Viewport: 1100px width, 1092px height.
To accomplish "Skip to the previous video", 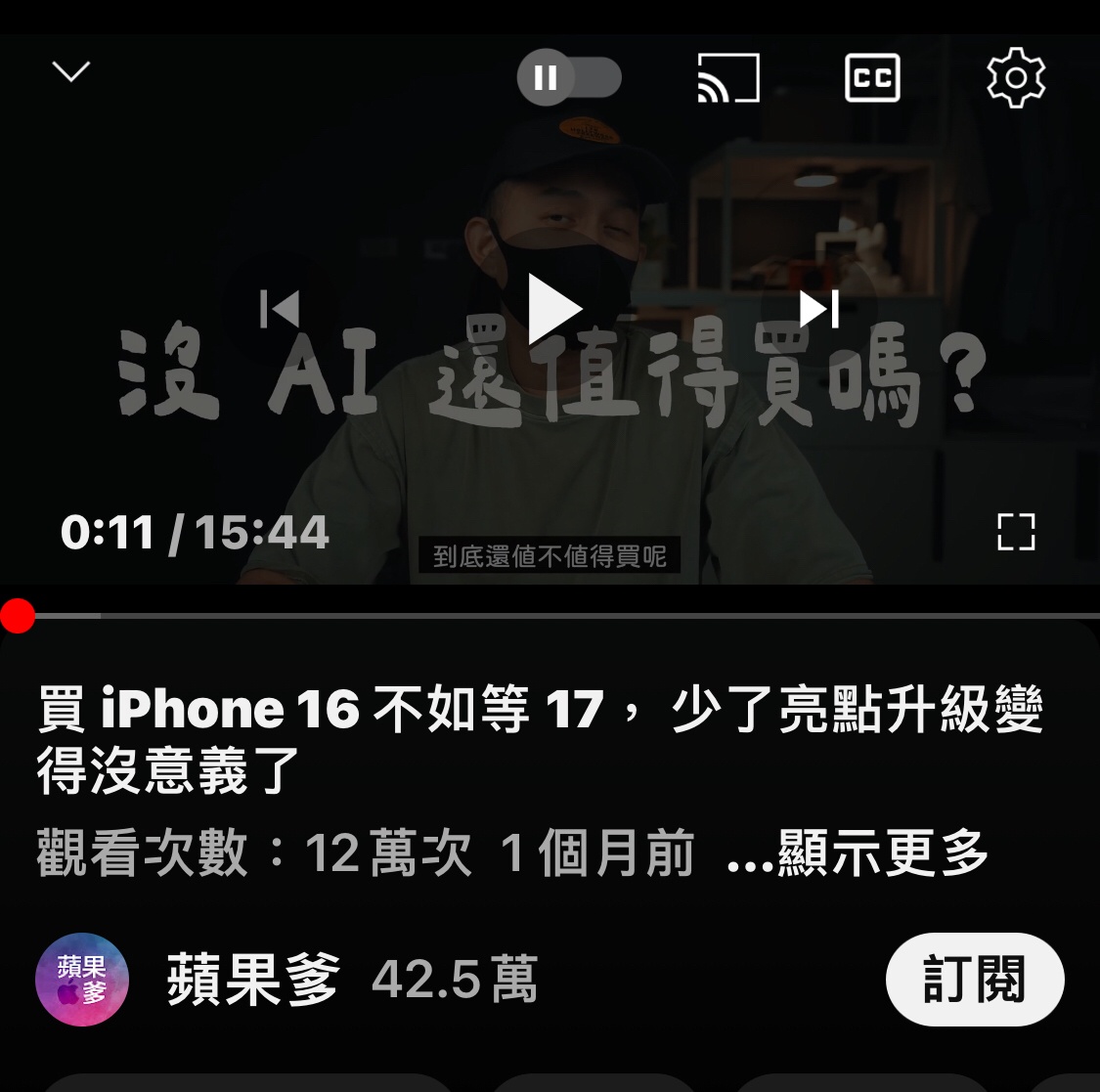I will pyautogui.click(x=281, y=310).
